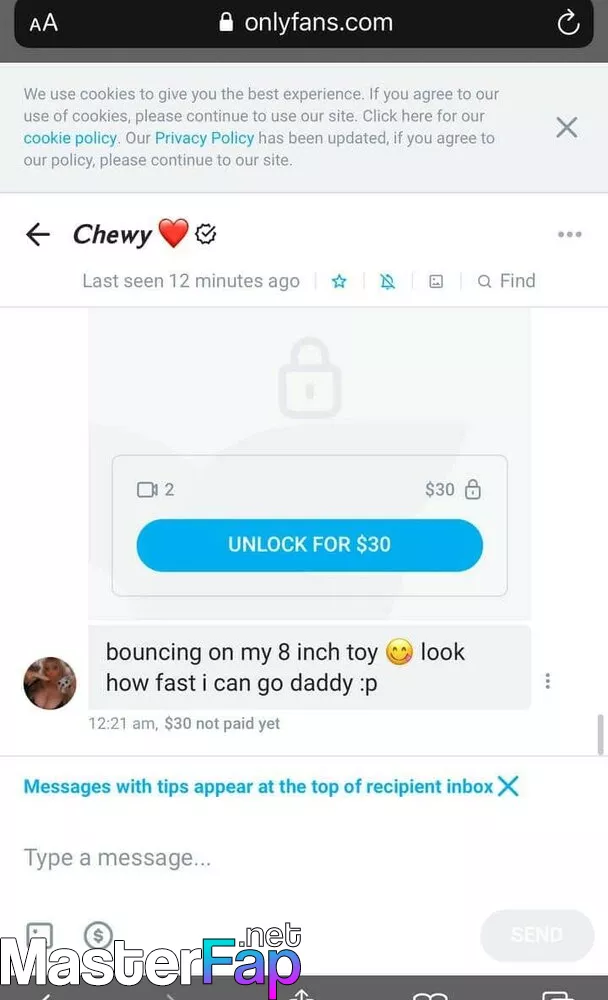Screen dimensions: 608x1000
Task: Open the Privacy Policy link
Action: pos(204,138)
